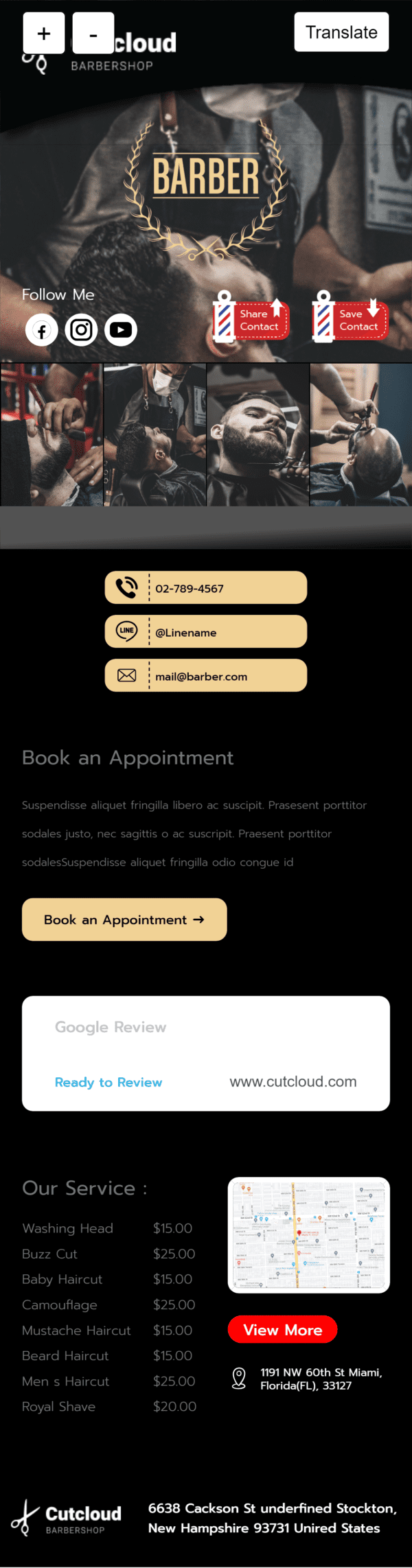Call 02-789-4567
412x1568 pixels.
205,588
